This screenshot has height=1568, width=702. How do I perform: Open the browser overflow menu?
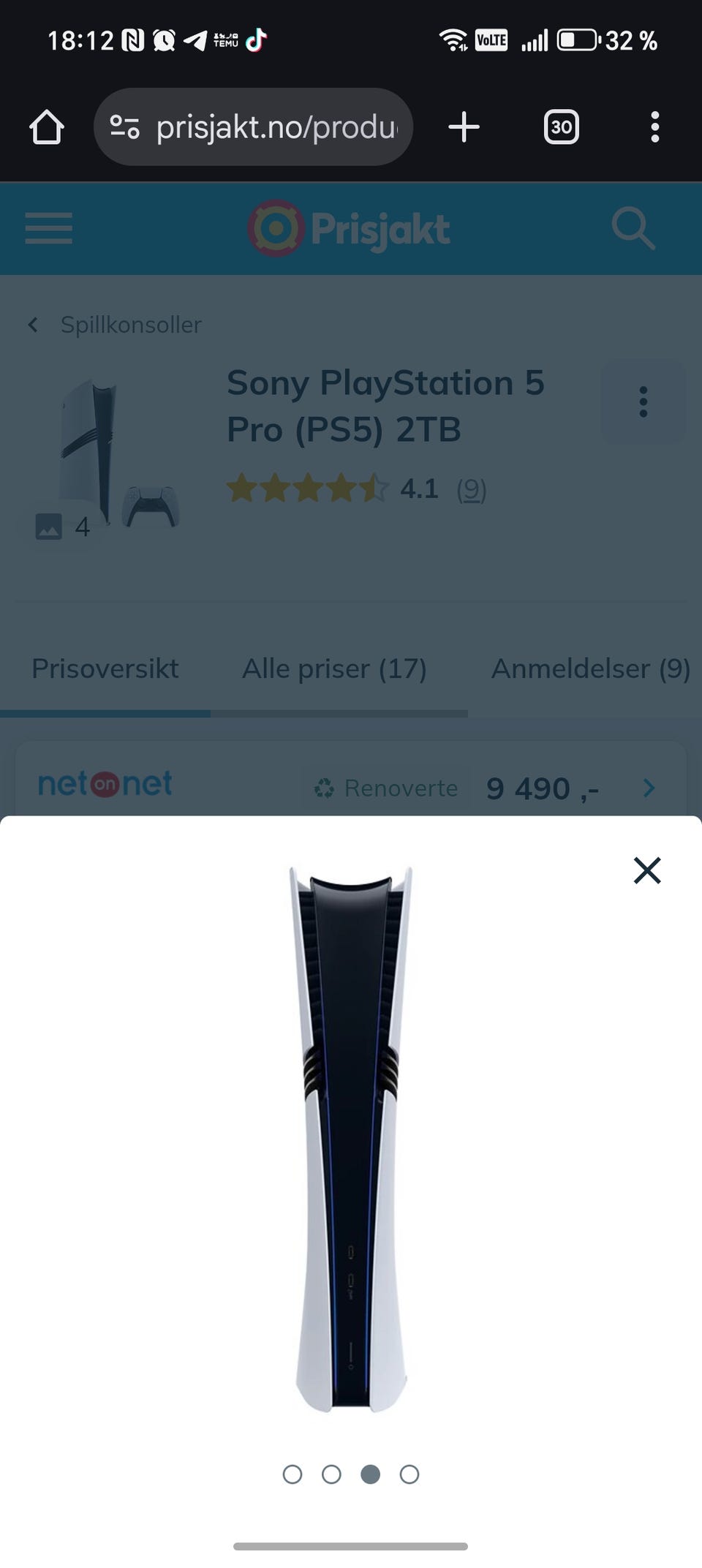[654, 127]
